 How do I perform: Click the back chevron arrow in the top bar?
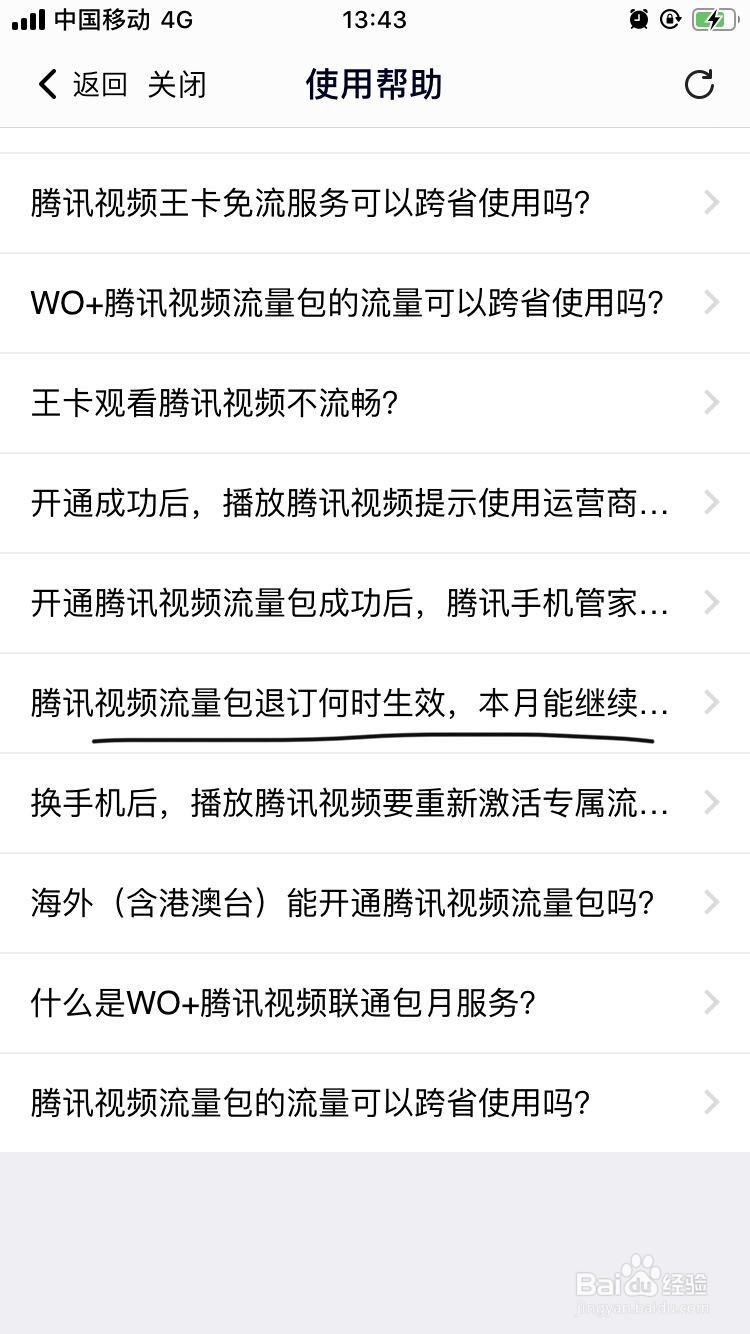coord(47,84)
